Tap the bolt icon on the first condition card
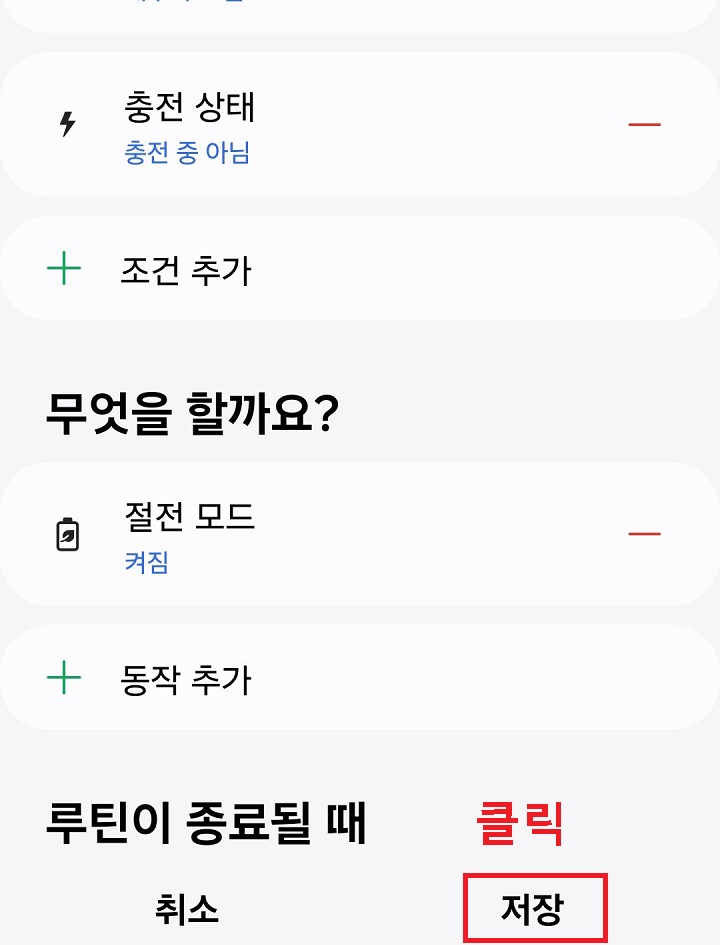This screenshot has height=945, width=720. point(68,121)
